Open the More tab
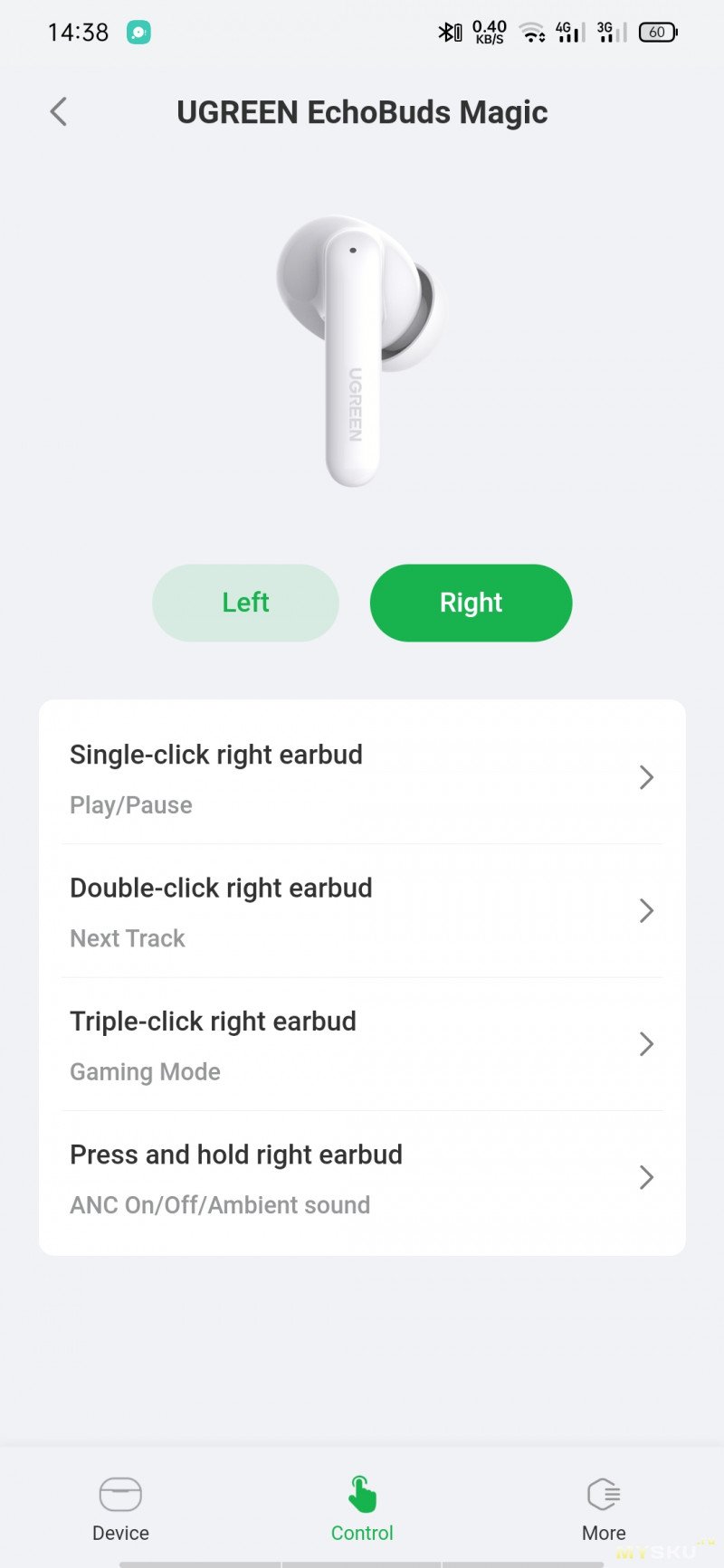Viewport: 724px width, 1568px height. 604,1509
